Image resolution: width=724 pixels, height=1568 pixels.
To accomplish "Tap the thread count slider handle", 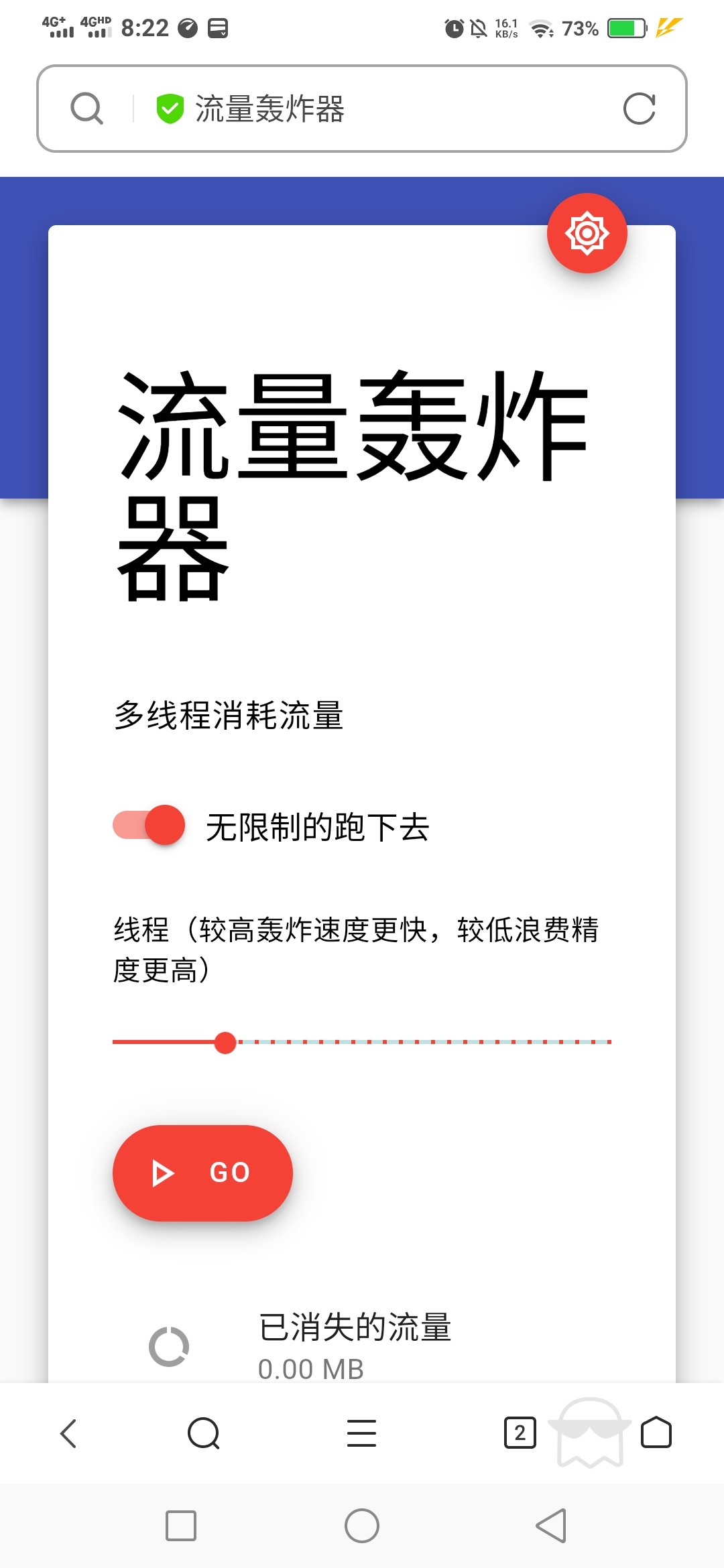I will pos(225,1043).
